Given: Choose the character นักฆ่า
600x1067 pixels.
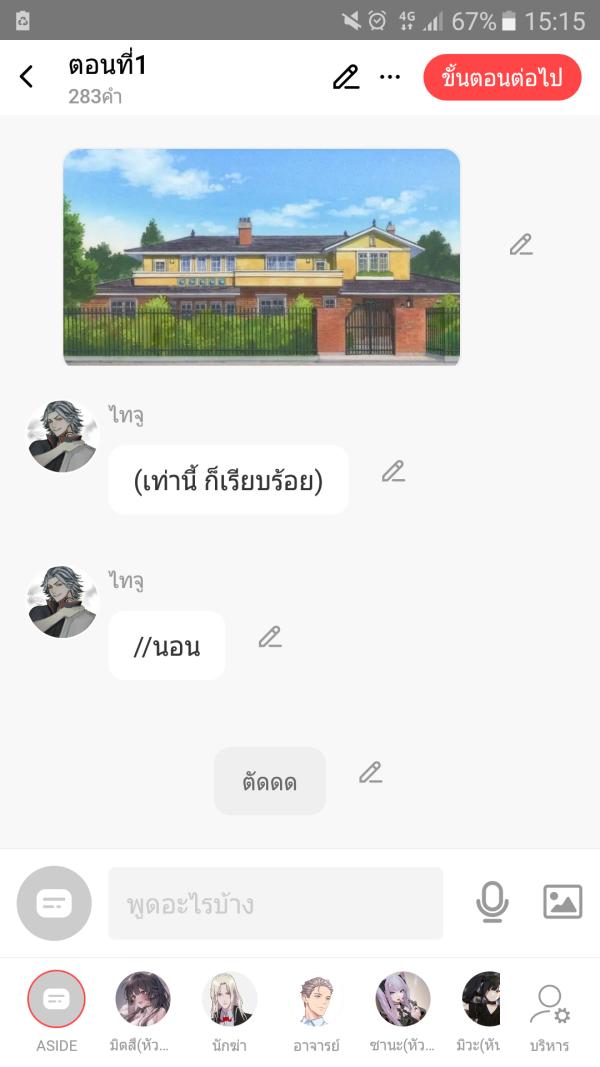Looking at the screenshot, I should pyautogui.click(x=230, y=1000).
